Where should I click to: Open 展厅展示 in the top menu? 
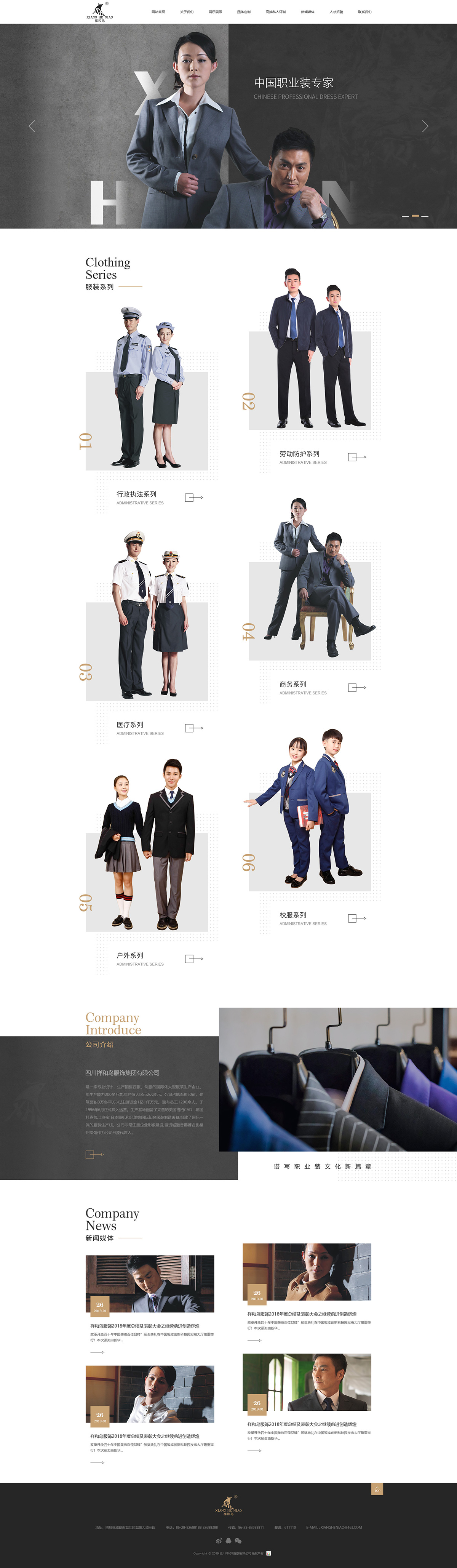click(216, 11)
